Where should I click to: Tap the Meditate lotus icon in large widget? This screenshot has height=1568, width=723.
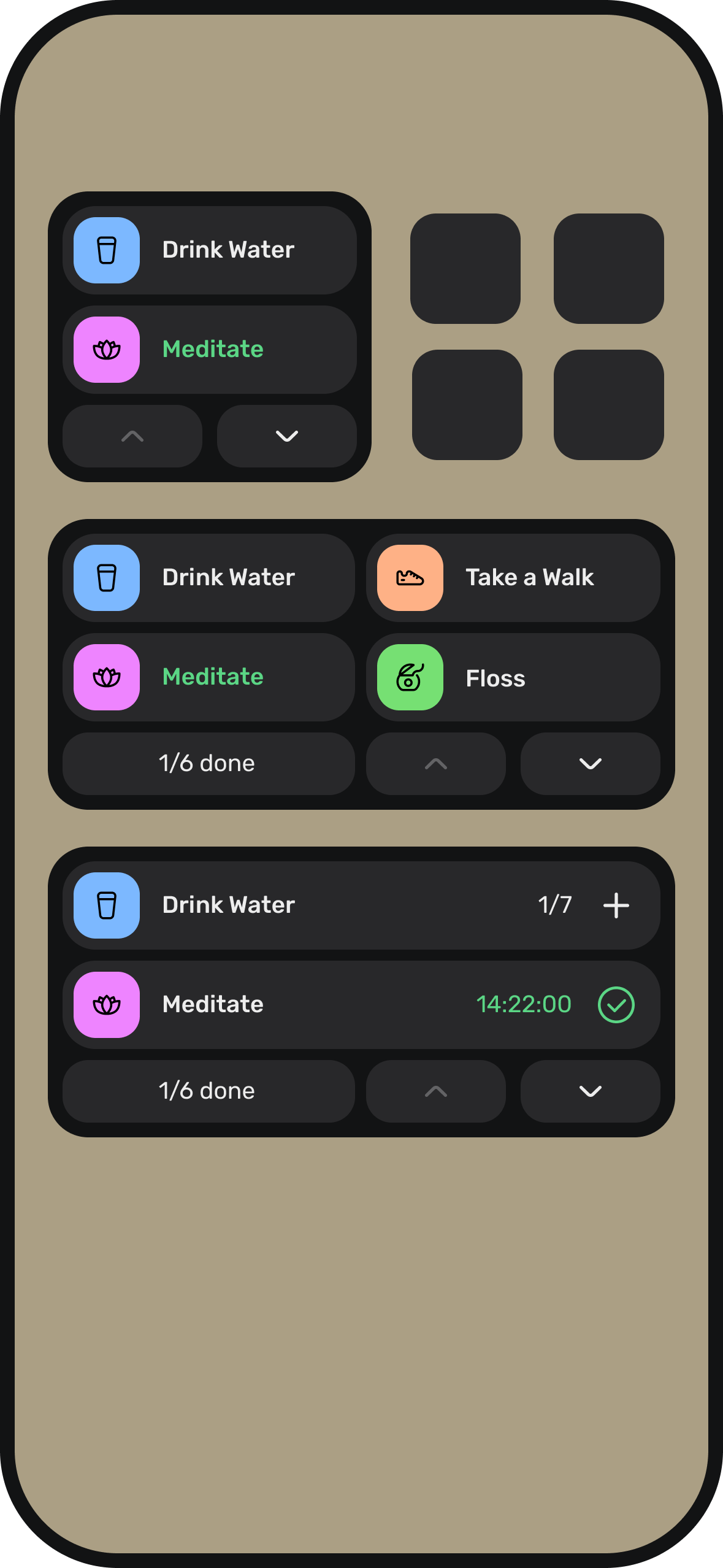[x=105, y=1004]
